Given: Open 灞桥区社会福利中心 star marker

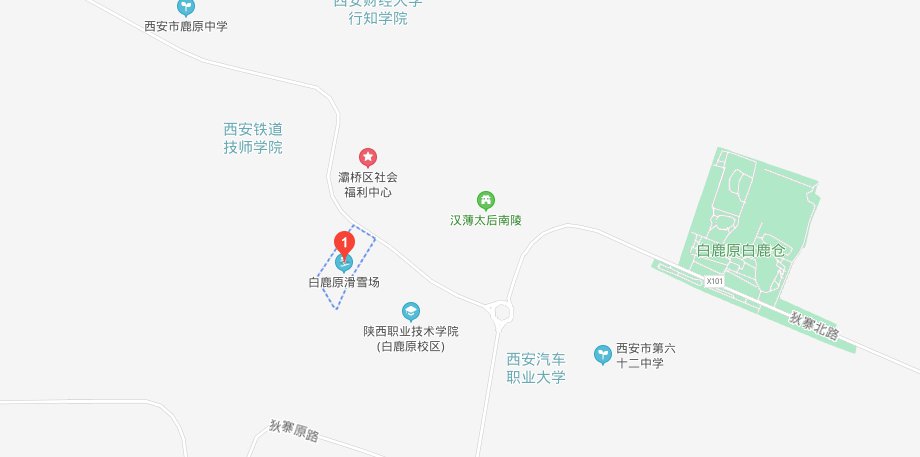Looking at the screenshot, I should (x=368, y=157).
